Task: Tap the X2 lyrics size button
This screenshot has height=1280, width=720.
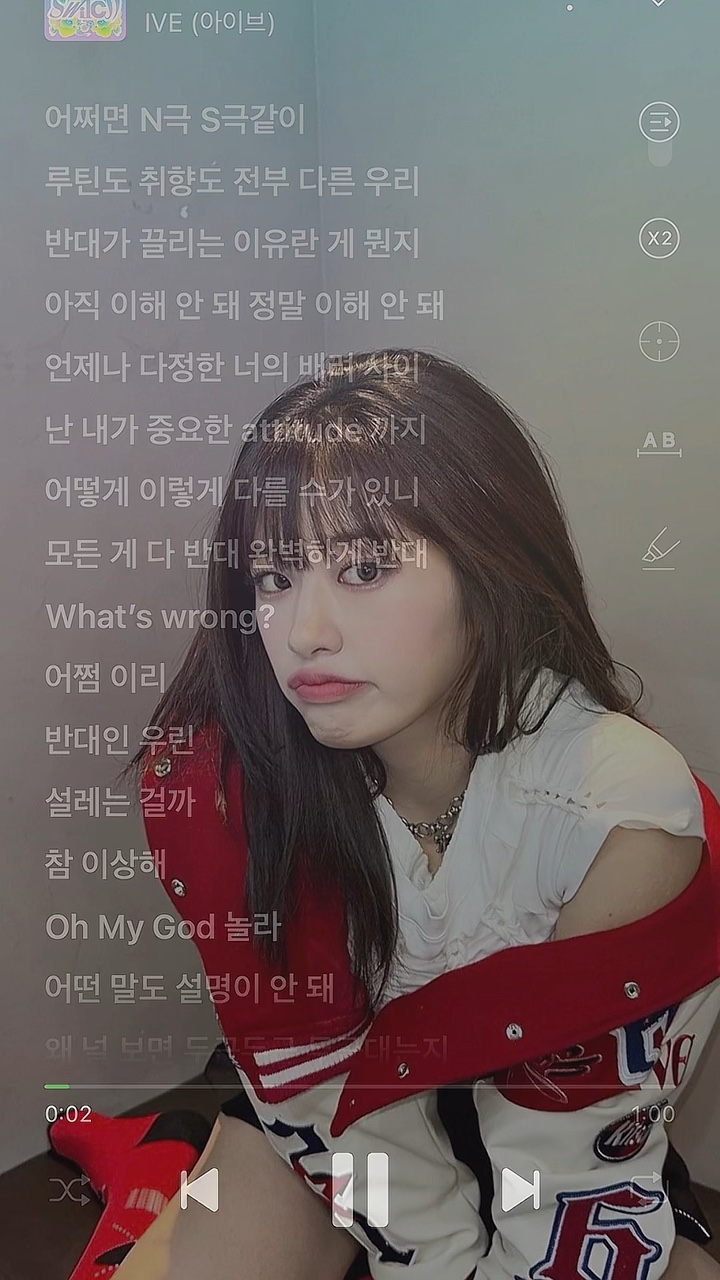Action: click(x=659, y=239)
